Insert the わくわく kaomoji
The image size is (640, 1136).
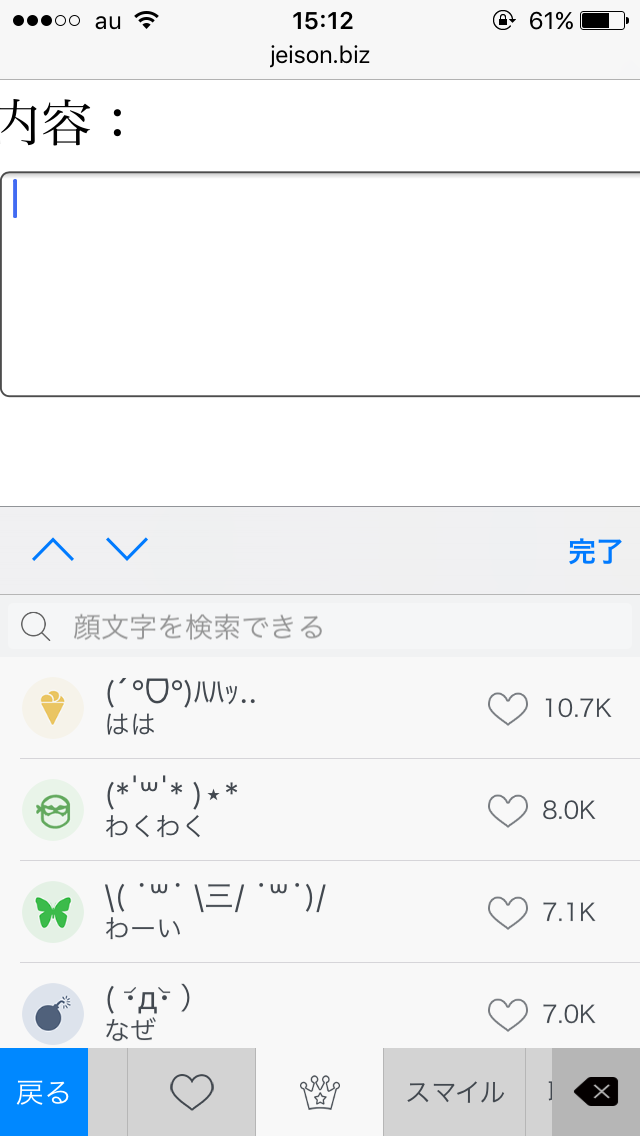coord(250,809)
